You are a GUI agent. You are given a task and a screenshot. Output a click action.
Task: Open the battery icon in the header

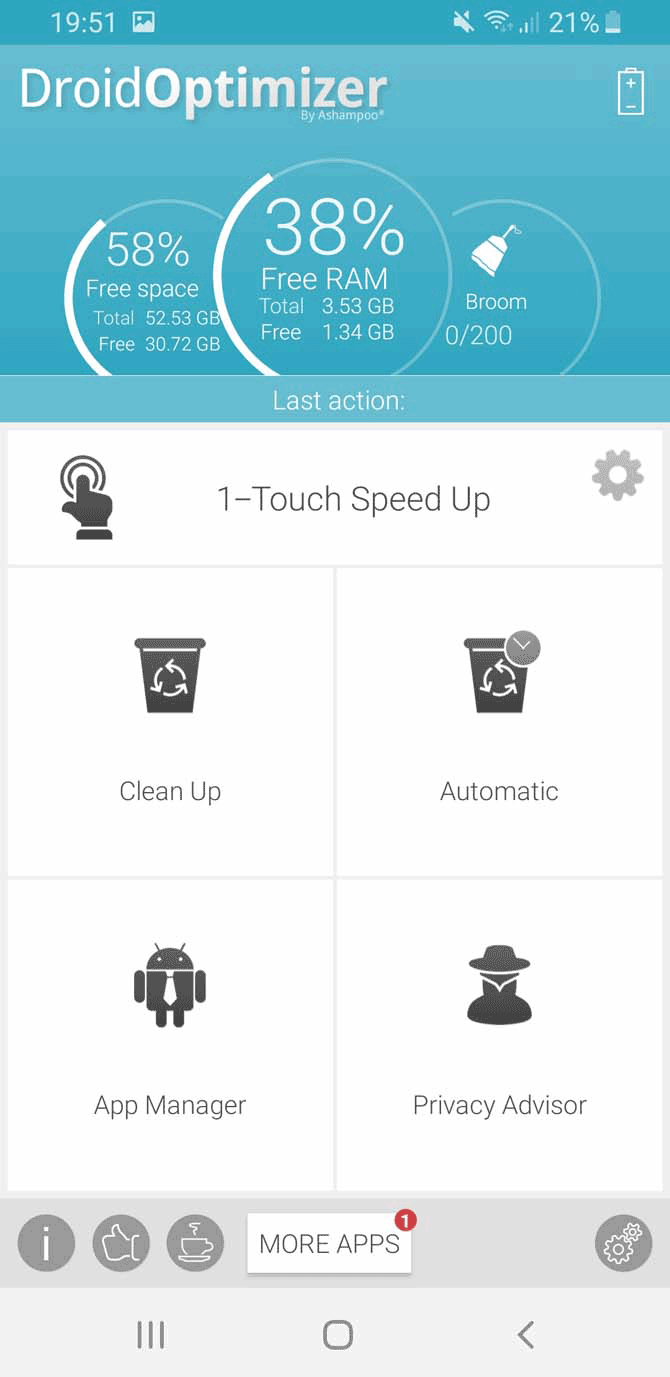tap(630, 91)
